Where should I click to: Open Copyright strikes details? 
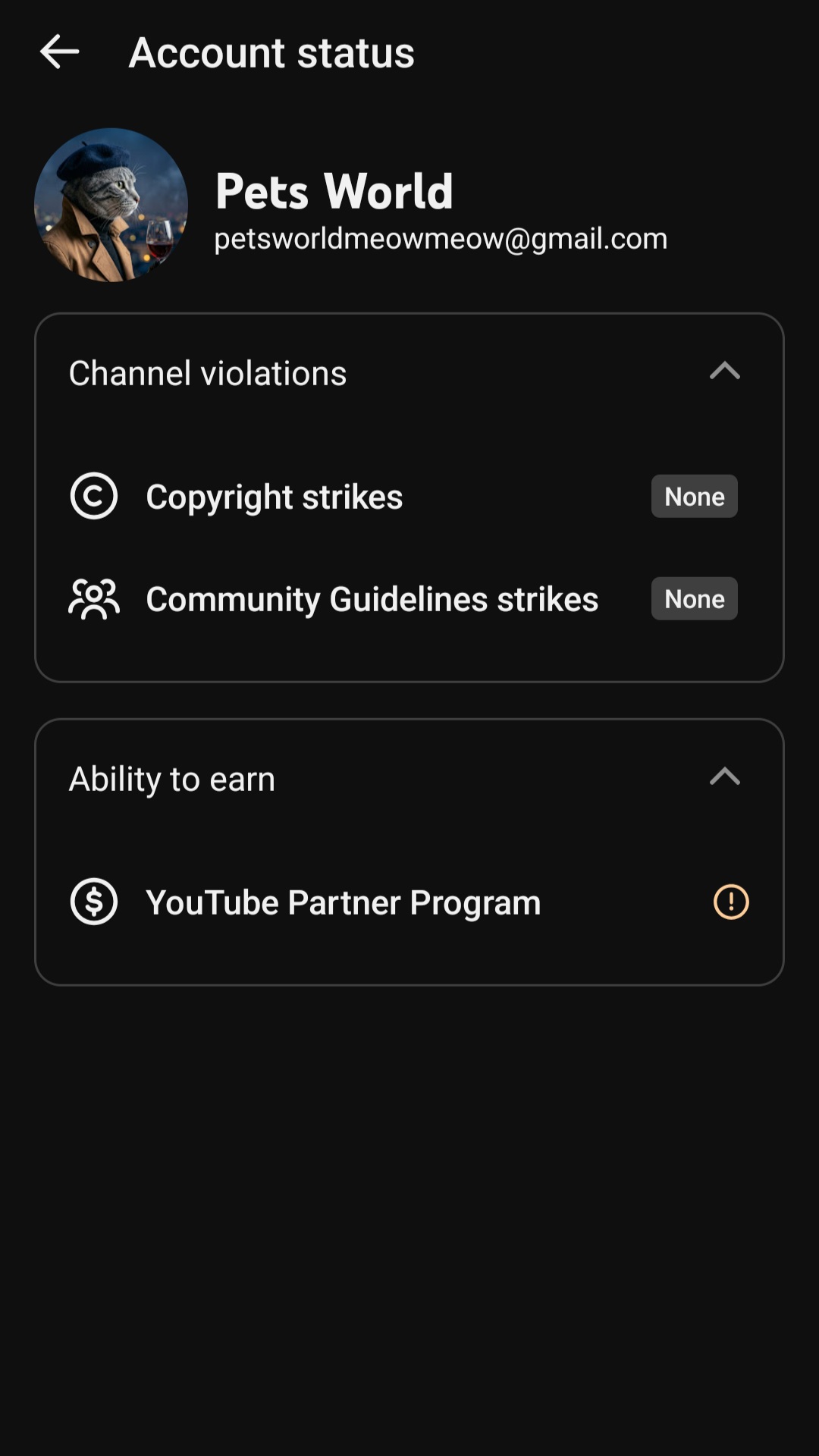click(x=409, y=497)
